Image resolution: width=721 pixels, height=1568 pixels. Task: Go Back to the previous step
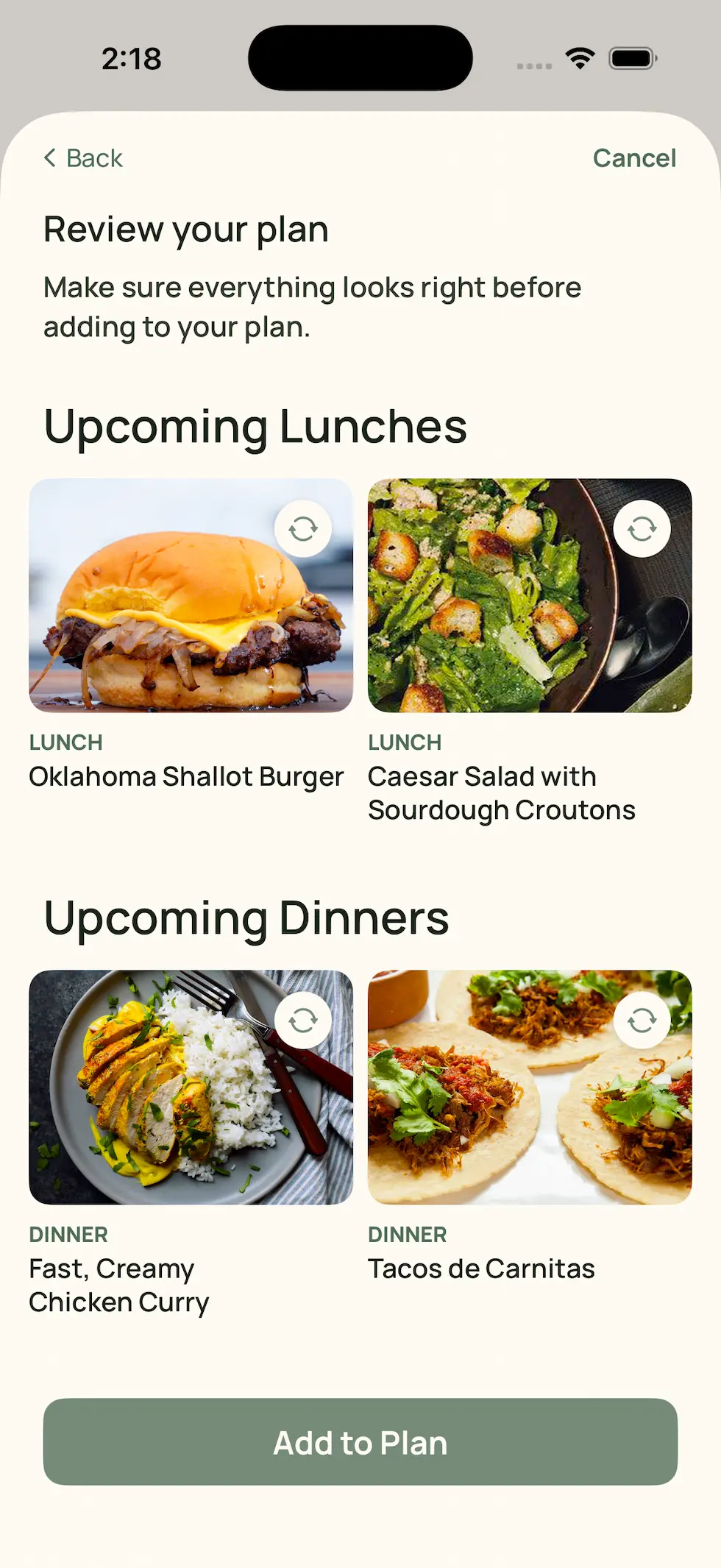click(83, 157)
